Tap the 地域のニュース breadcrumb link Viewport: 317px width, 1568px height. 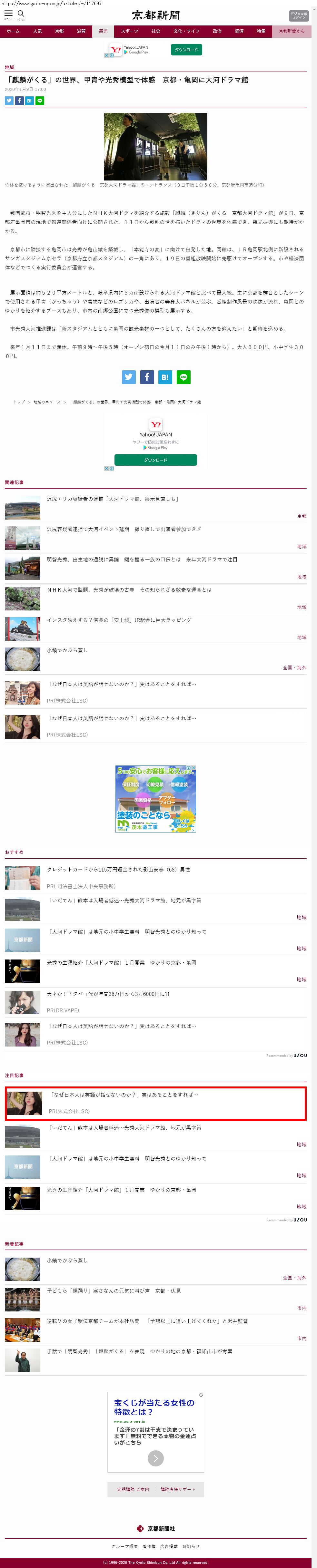[x=47, y=402]
